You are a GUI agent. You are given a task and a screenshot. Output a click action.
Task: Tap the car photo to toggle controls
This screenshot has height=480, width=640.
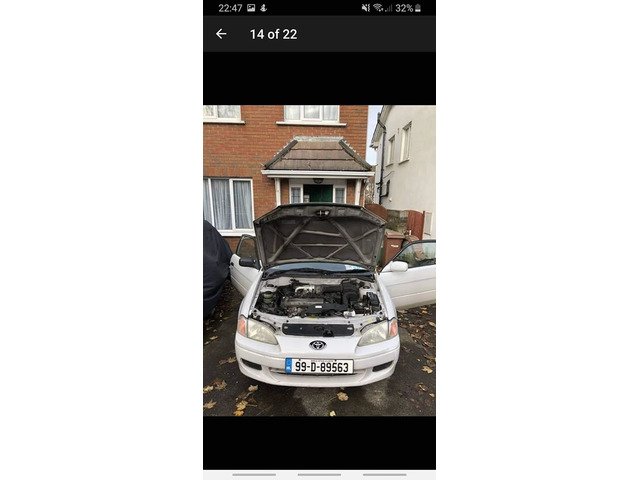pyautogui.click(x=319, y=260)
